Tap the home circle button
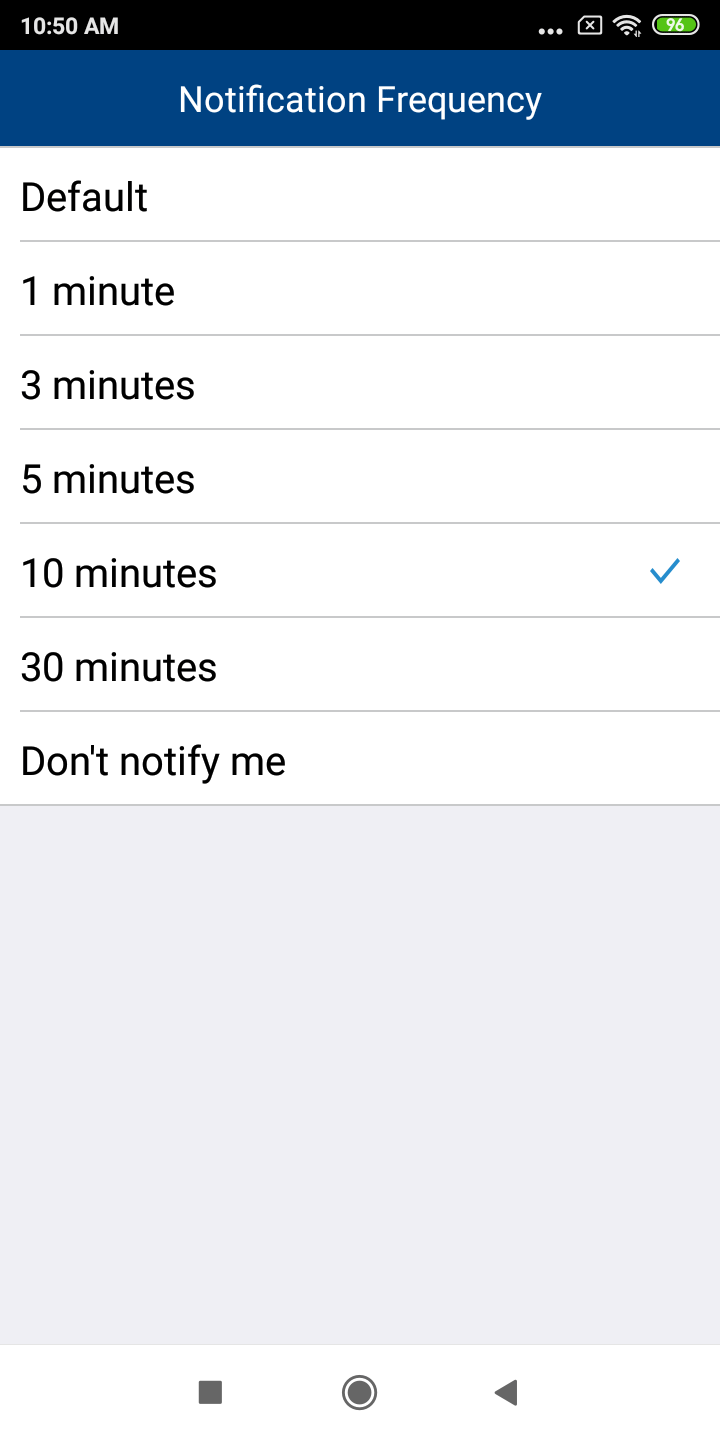The width and height of the screenshot is (720, 1440). click(x=359, y=1392)
